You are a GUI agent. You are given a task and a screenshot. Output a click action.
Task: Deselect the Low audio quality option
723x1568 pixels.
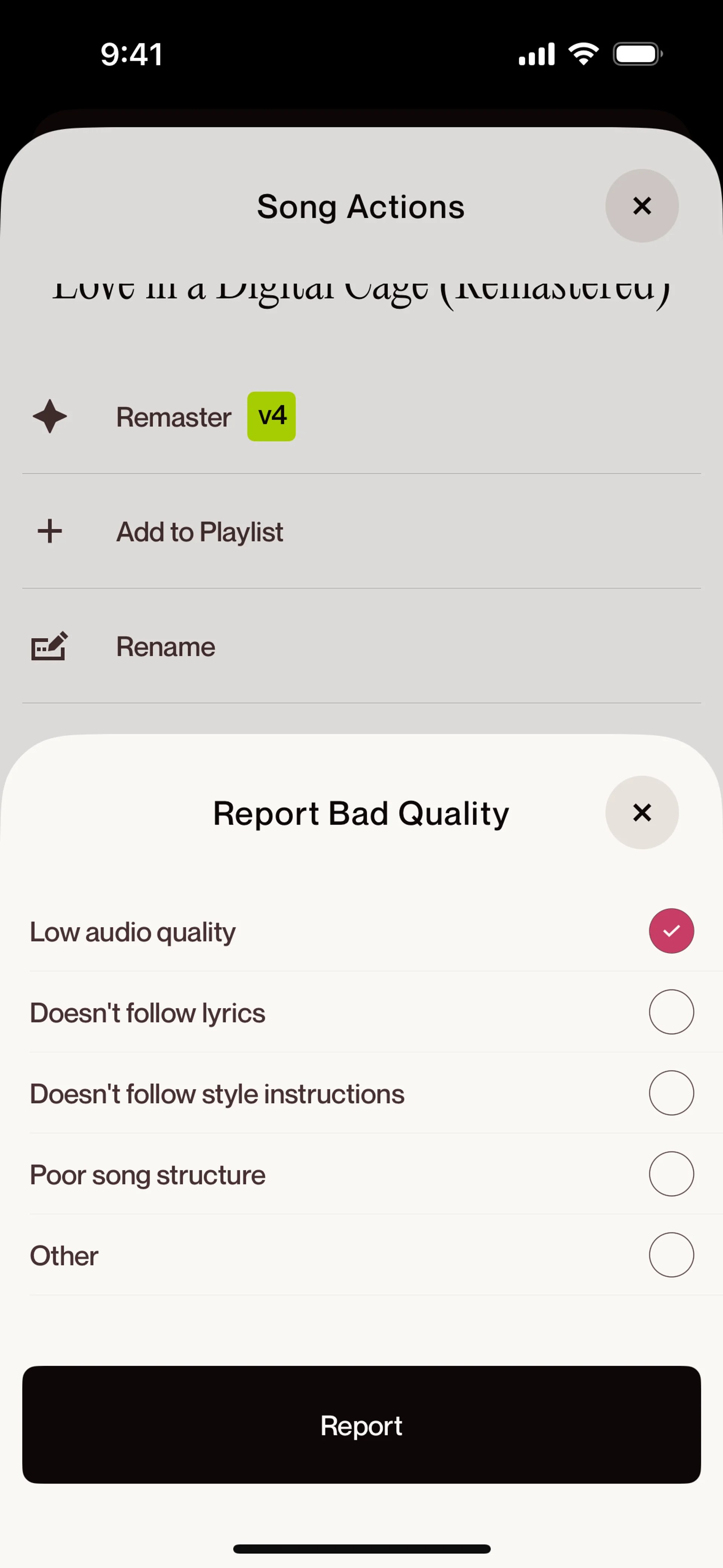pos(671,931)
